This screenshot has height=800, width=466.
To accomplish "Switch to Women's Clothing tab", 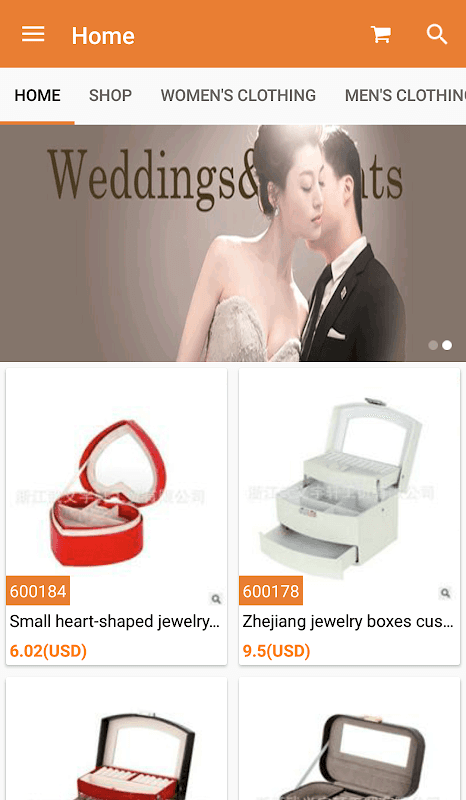I will pyautogui.click(x=238, y=95).
